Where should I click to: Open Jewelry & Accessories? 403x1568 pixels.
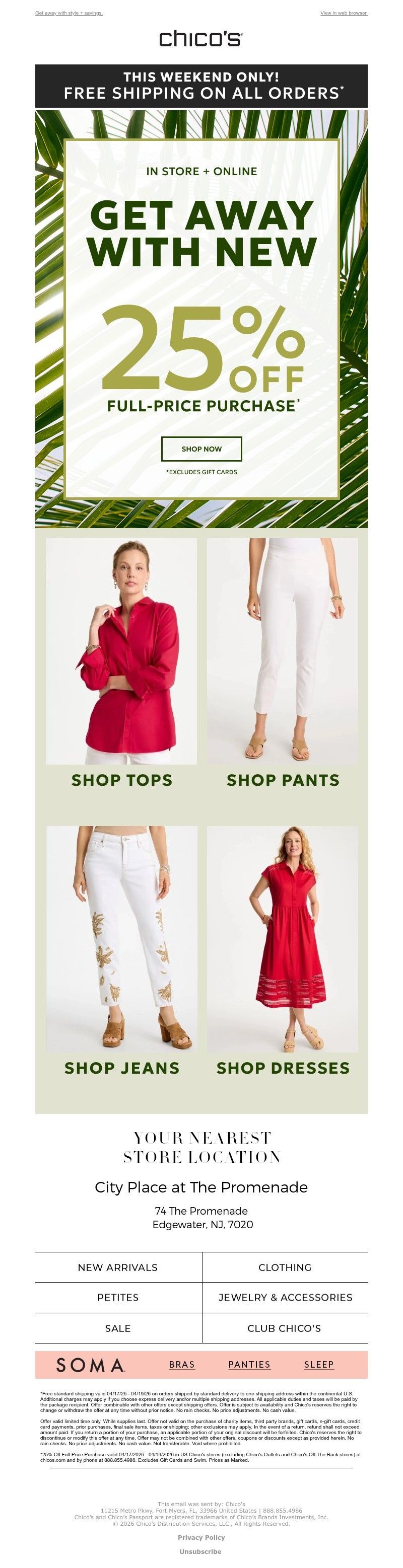285,1297
